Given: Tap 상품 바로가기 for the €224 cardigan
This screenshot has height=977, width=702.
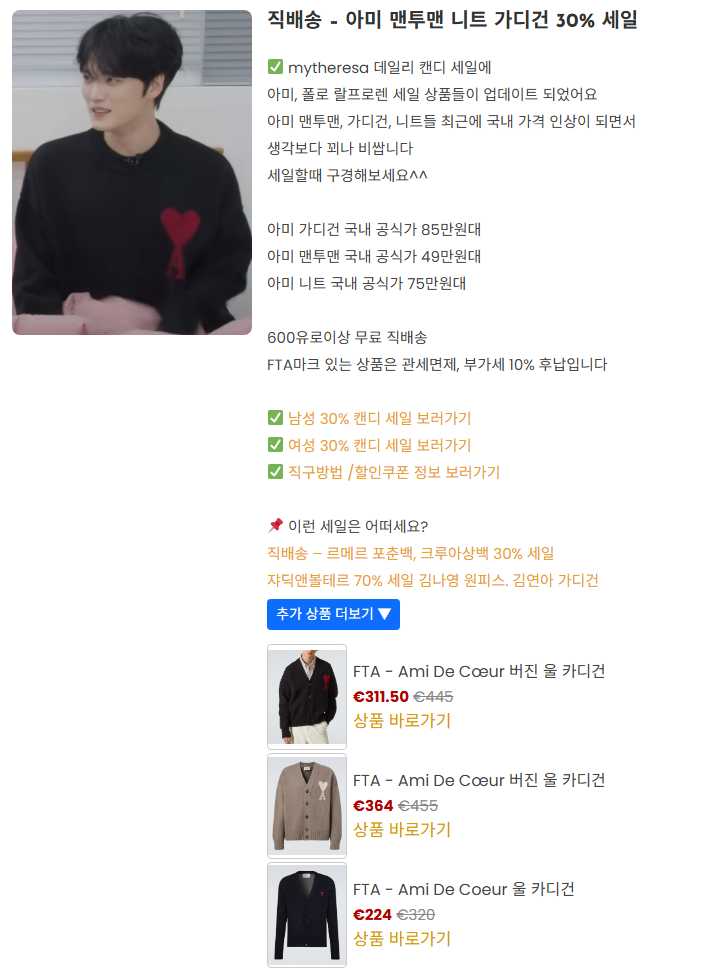Looking at the screenshot, I should [402, 939].
